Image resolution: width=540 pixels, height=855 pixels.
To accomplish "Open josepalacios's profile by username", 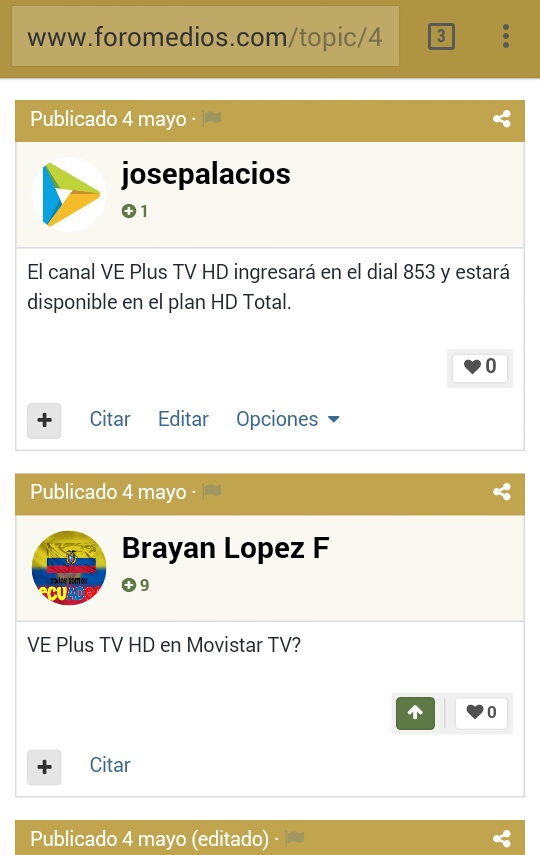I will pos(206,174).
